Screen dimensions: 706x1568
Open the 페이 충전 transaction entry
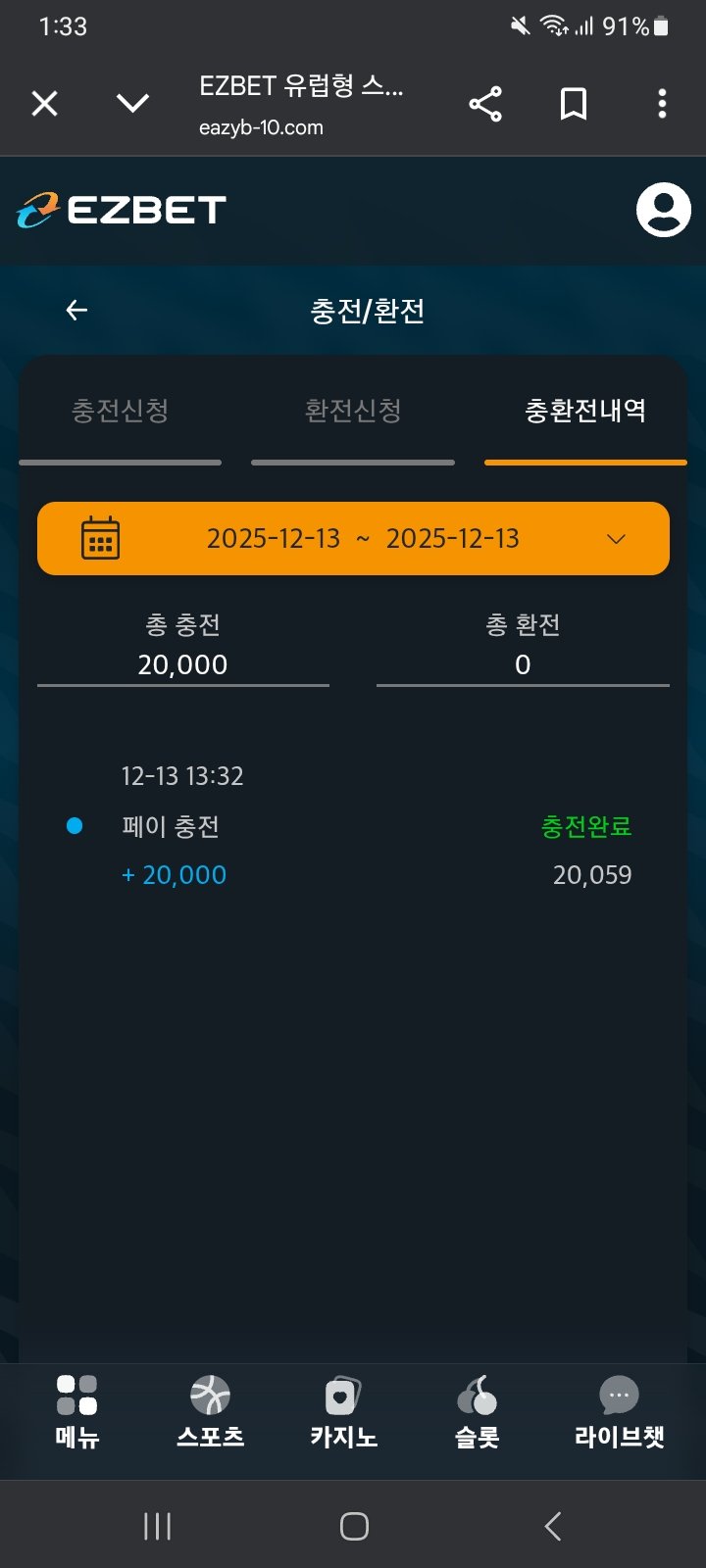click(353, 826)
